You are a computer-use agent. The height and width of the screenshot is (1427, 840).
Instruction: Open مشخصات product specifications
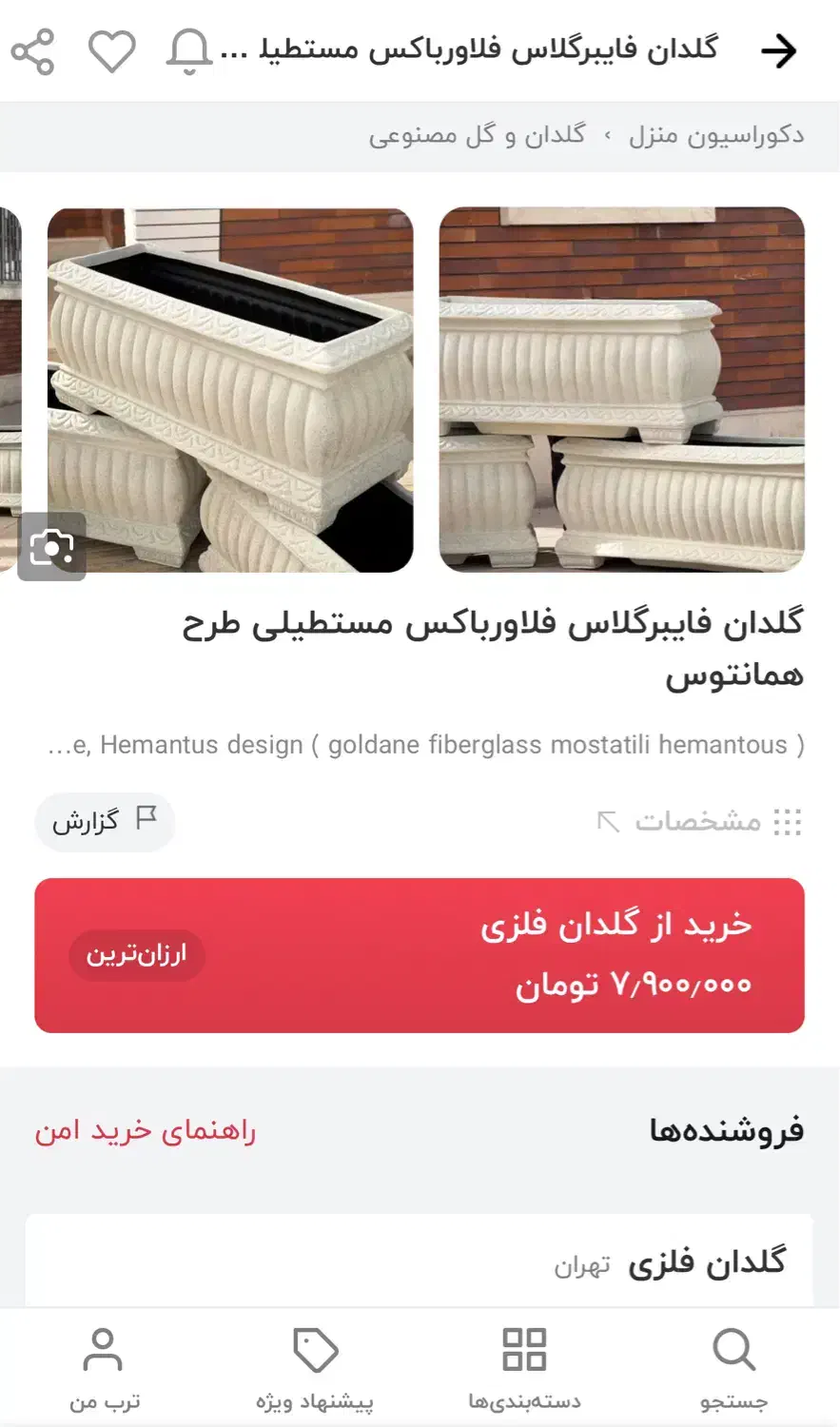(699, 821)
